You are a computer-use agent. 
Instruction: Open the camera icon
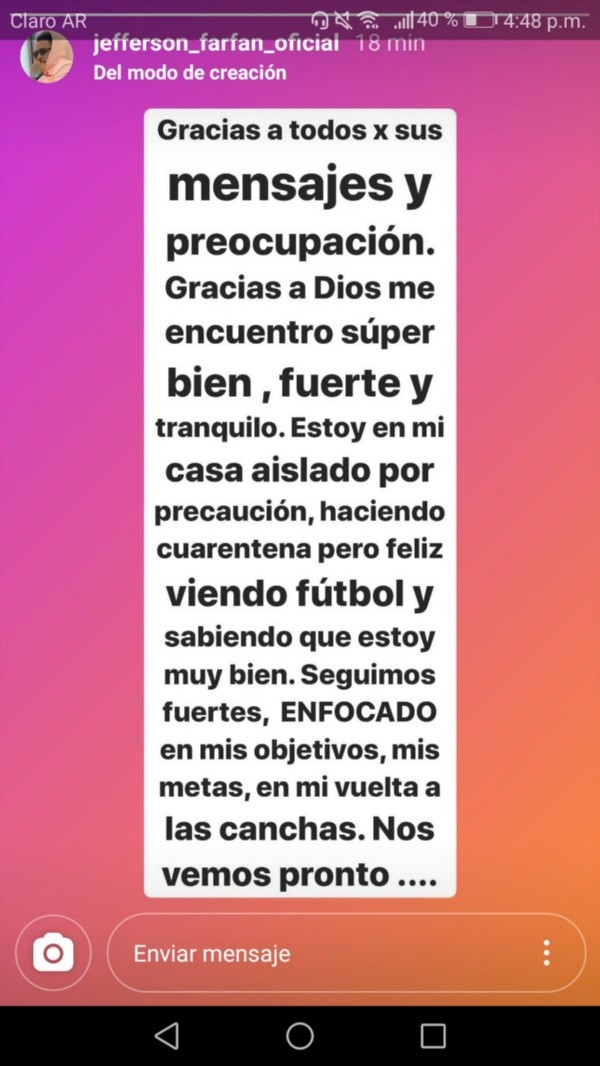pyautogui.click(x=53, y=953)
